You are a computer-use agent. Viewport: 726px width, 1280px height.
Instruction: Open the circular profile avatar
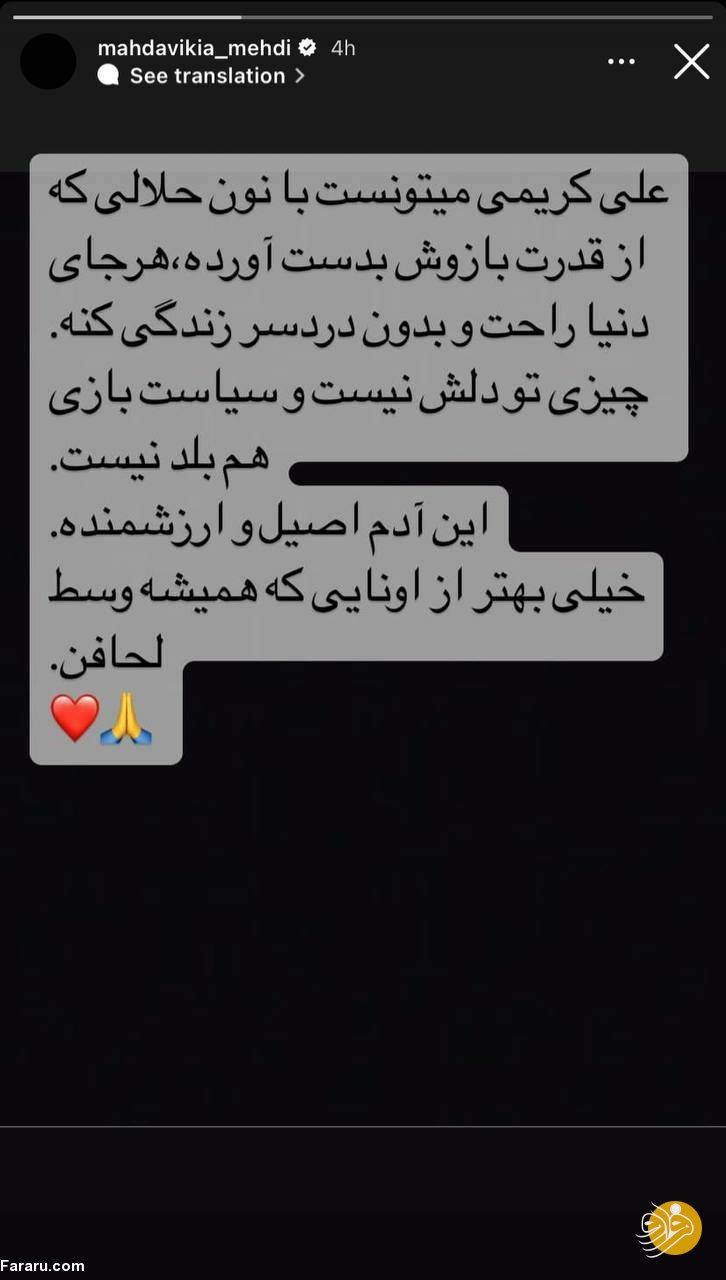(x=47, y=61)
